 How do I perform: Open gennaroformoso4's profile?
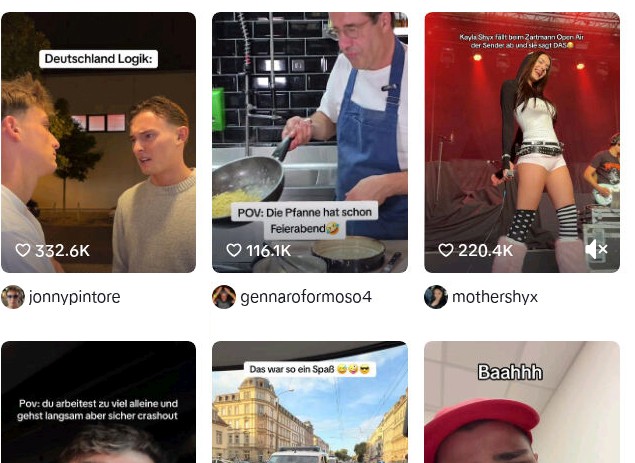(305, 297)
